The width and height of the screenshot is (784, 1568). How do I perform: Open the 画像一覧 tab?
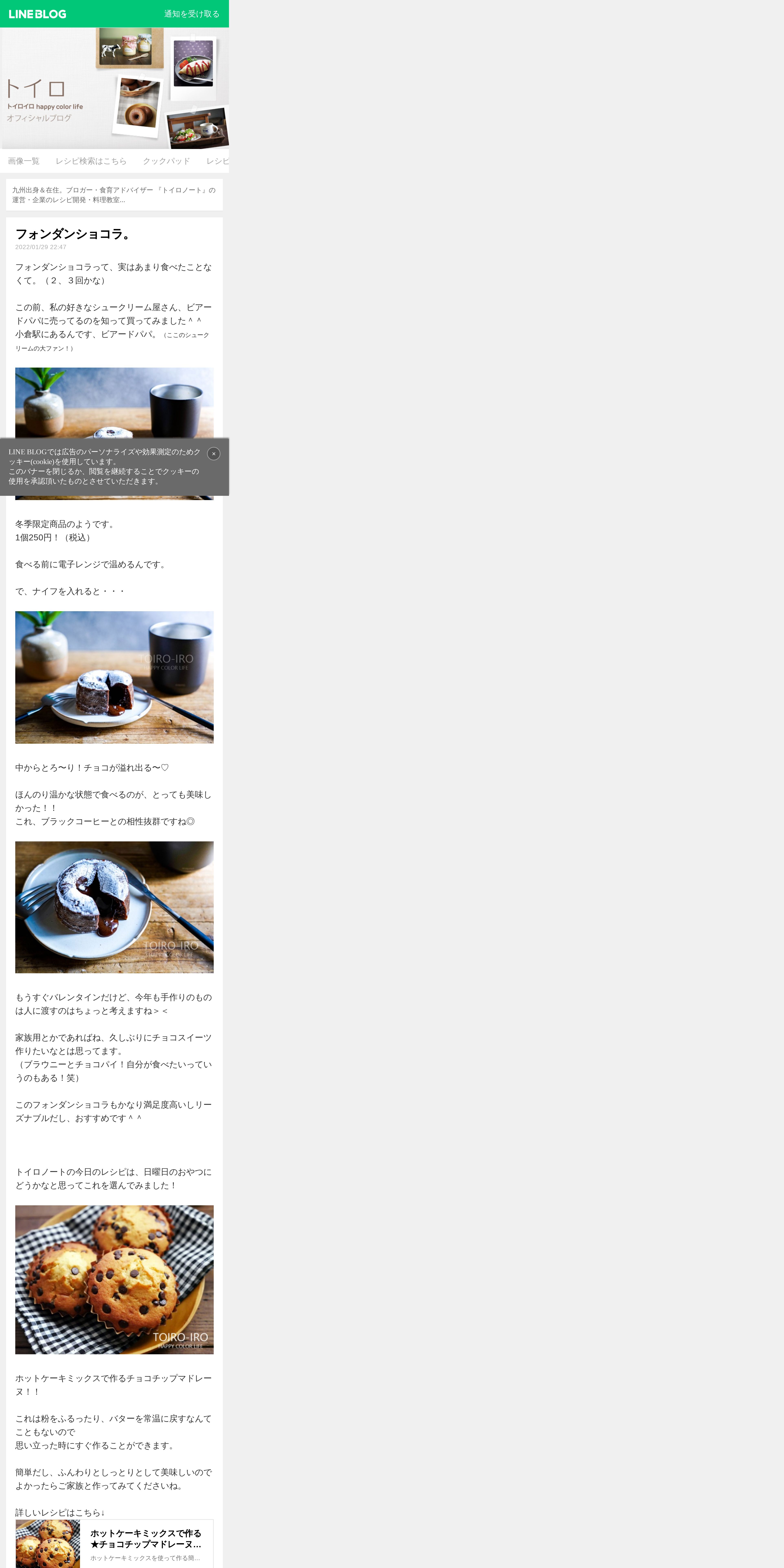coord(24,161)
